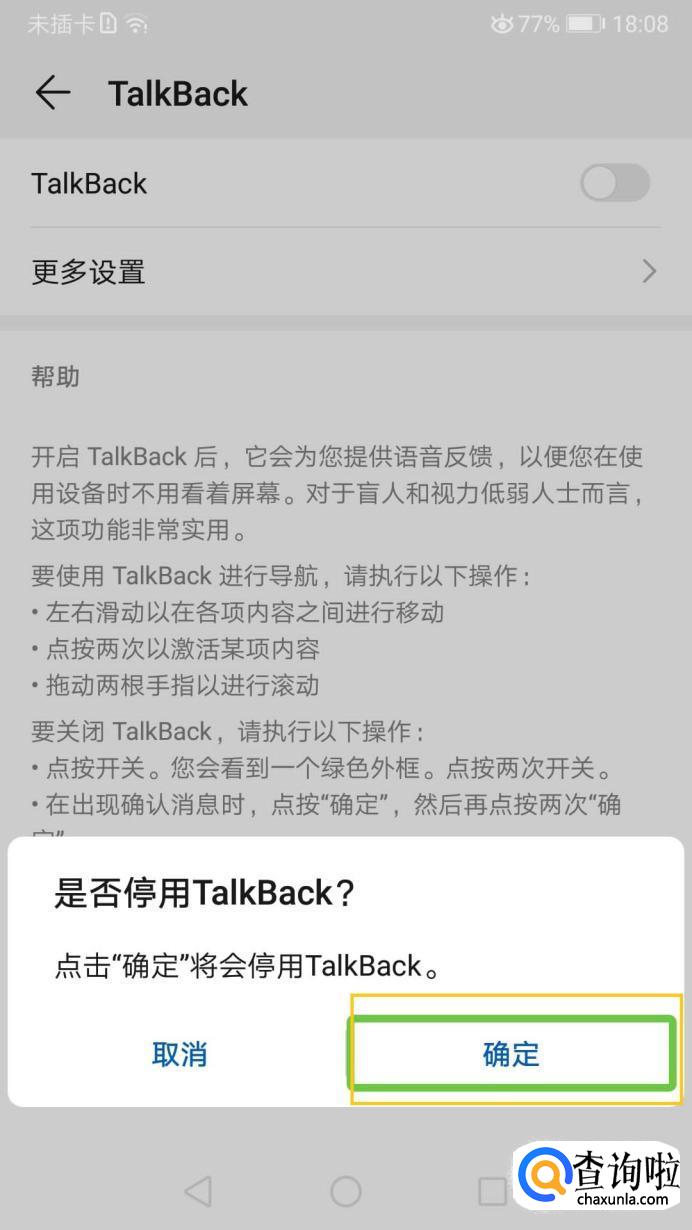The height and width of the screenshot is (1230, 692).
Task: Open 更多设置 settings row
Action: point(345,271)
